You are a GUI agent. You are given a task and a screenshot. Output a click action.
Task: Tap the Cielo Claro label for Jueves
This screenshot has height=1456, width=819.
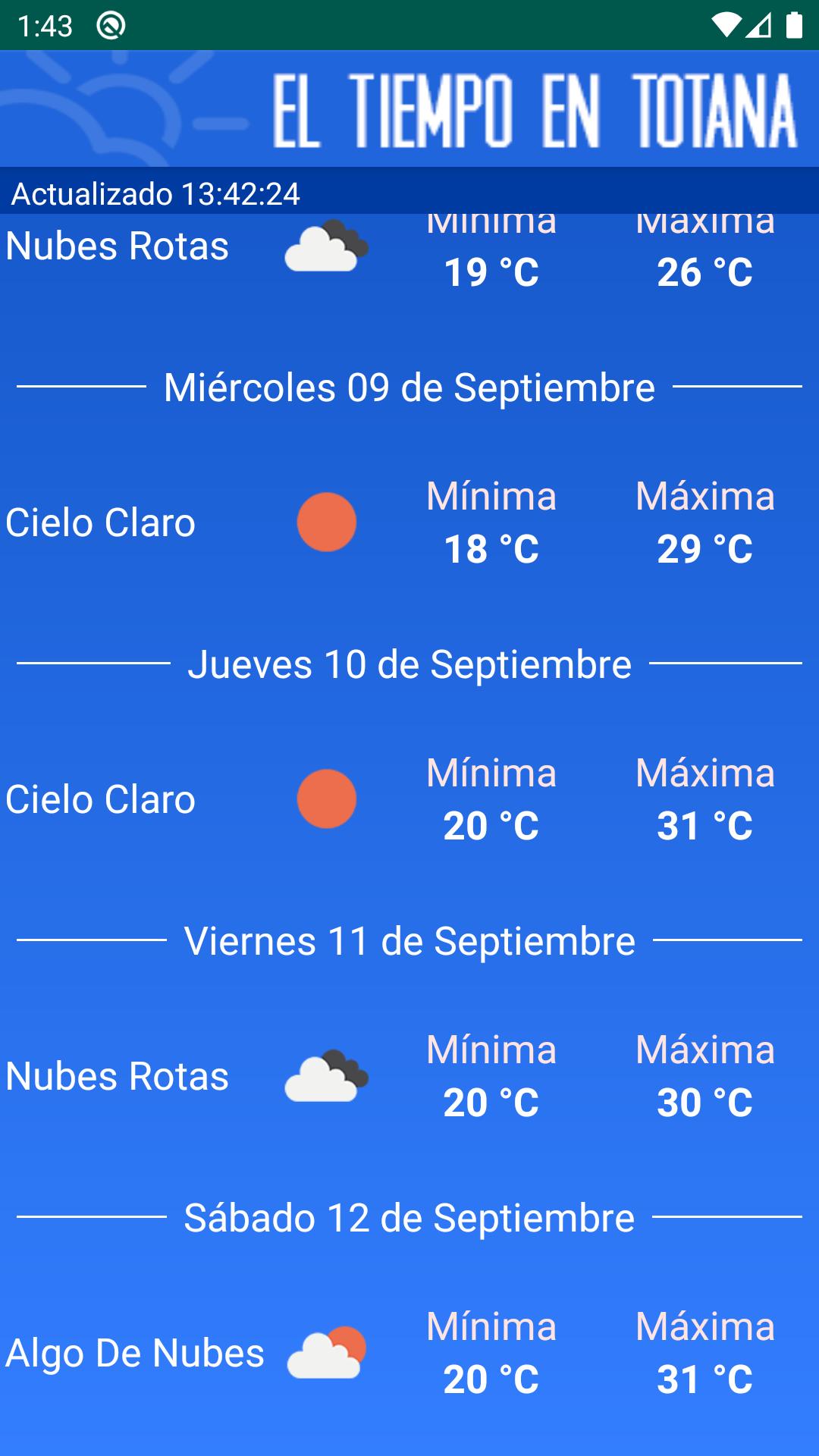[x=99, y=799]
